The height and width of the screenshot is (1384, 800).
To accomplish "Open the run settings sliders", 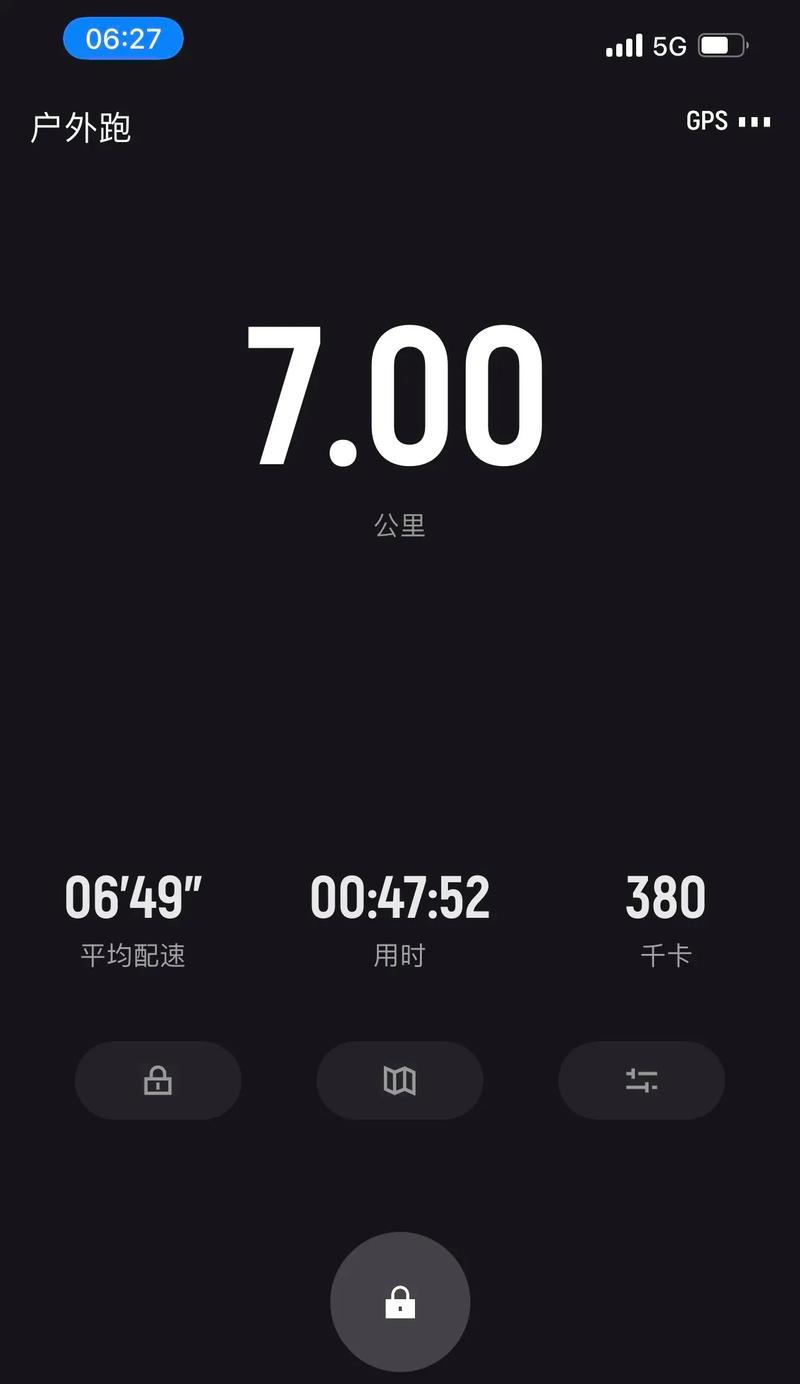I will 641,1080.
